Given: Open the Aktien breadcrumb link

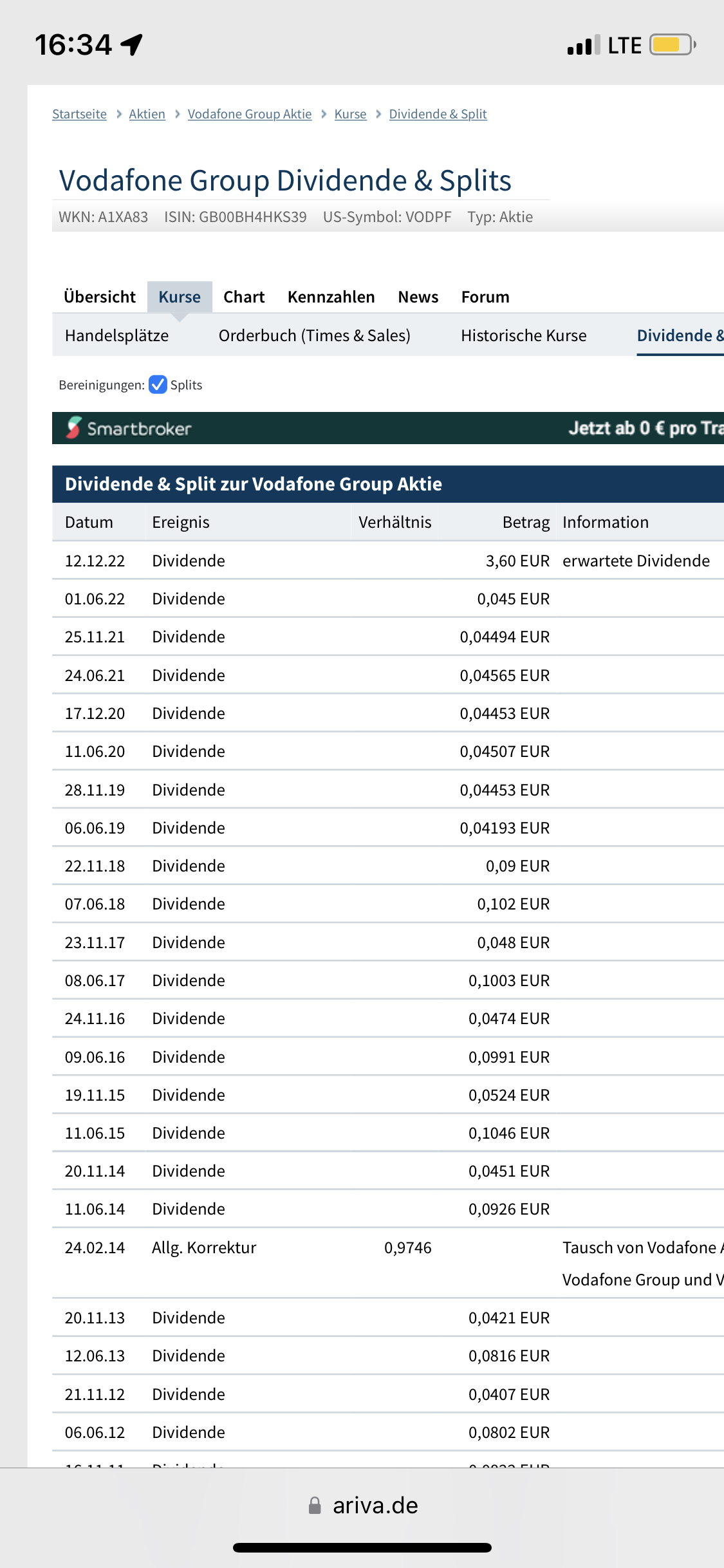Looking at the screenshot, I should [147, 114].
